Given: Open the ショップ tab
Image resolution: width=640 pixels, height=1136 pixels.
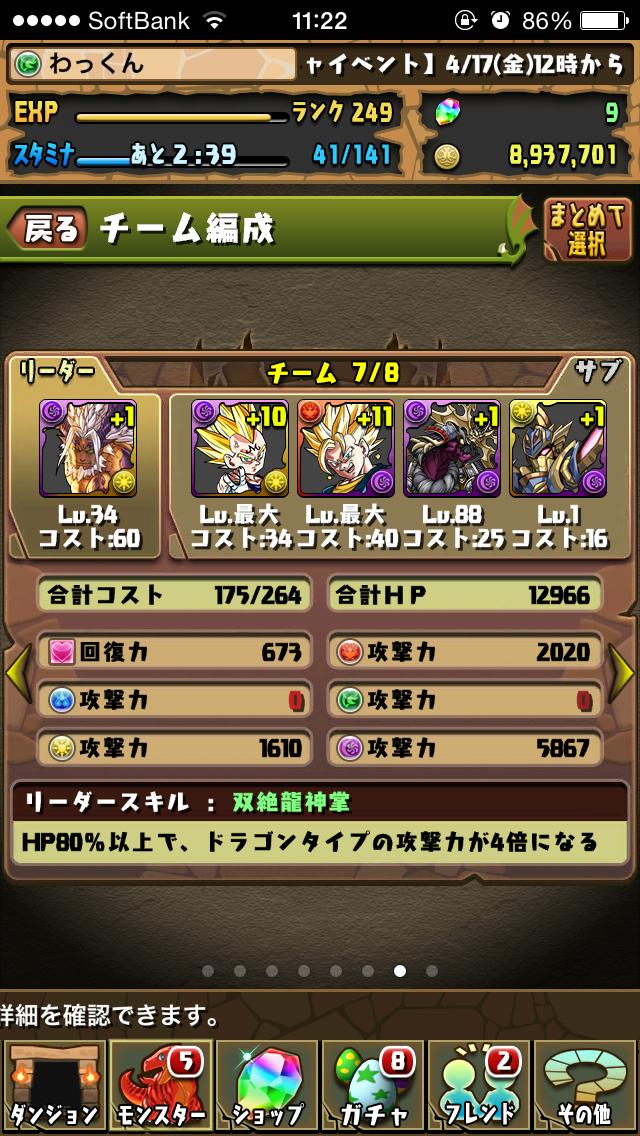Looking at the screenshot, I should 266,1085.
